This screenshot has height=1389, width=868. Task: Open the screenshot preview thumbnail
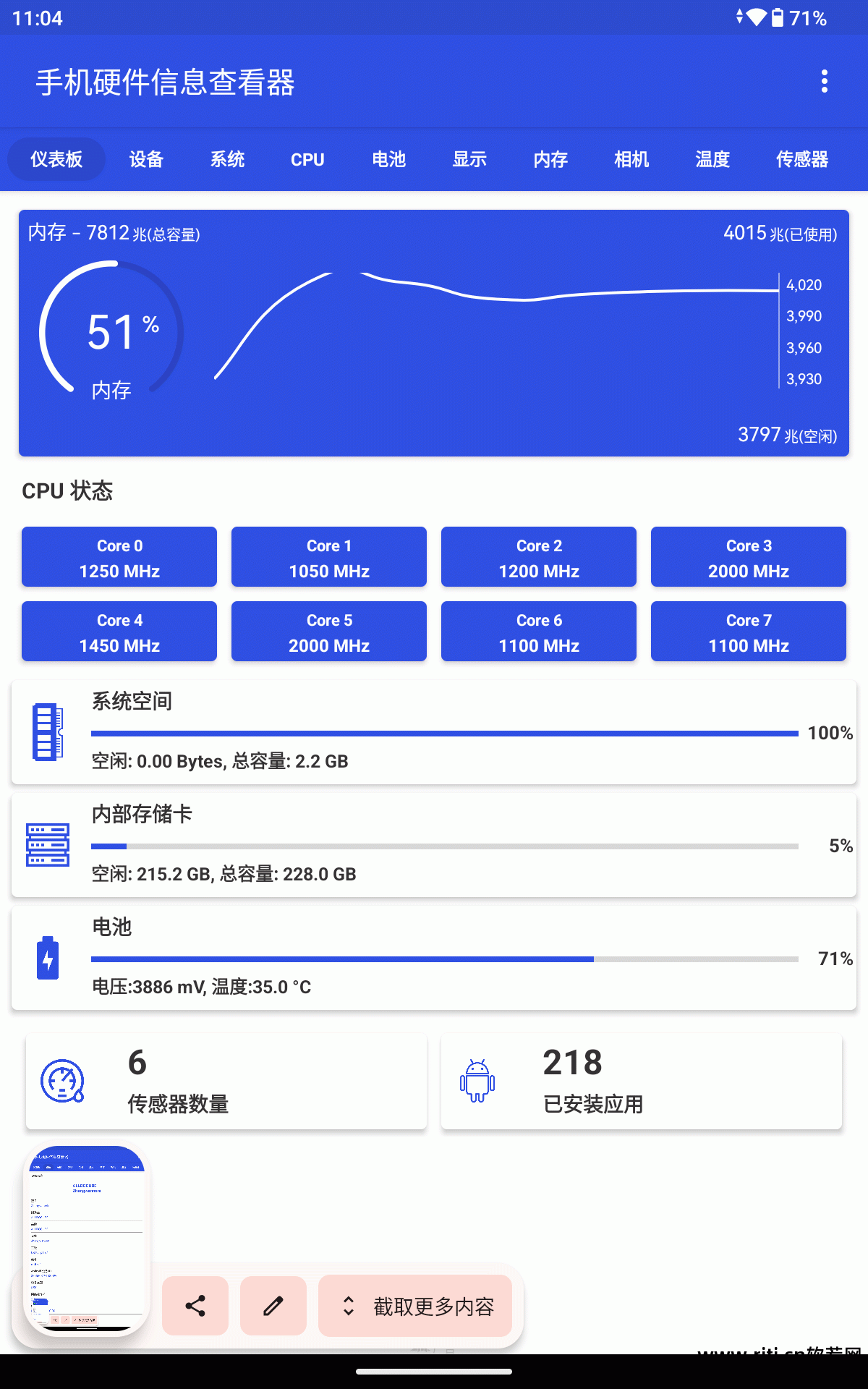pyautogui.click(x=87, y=1239)
